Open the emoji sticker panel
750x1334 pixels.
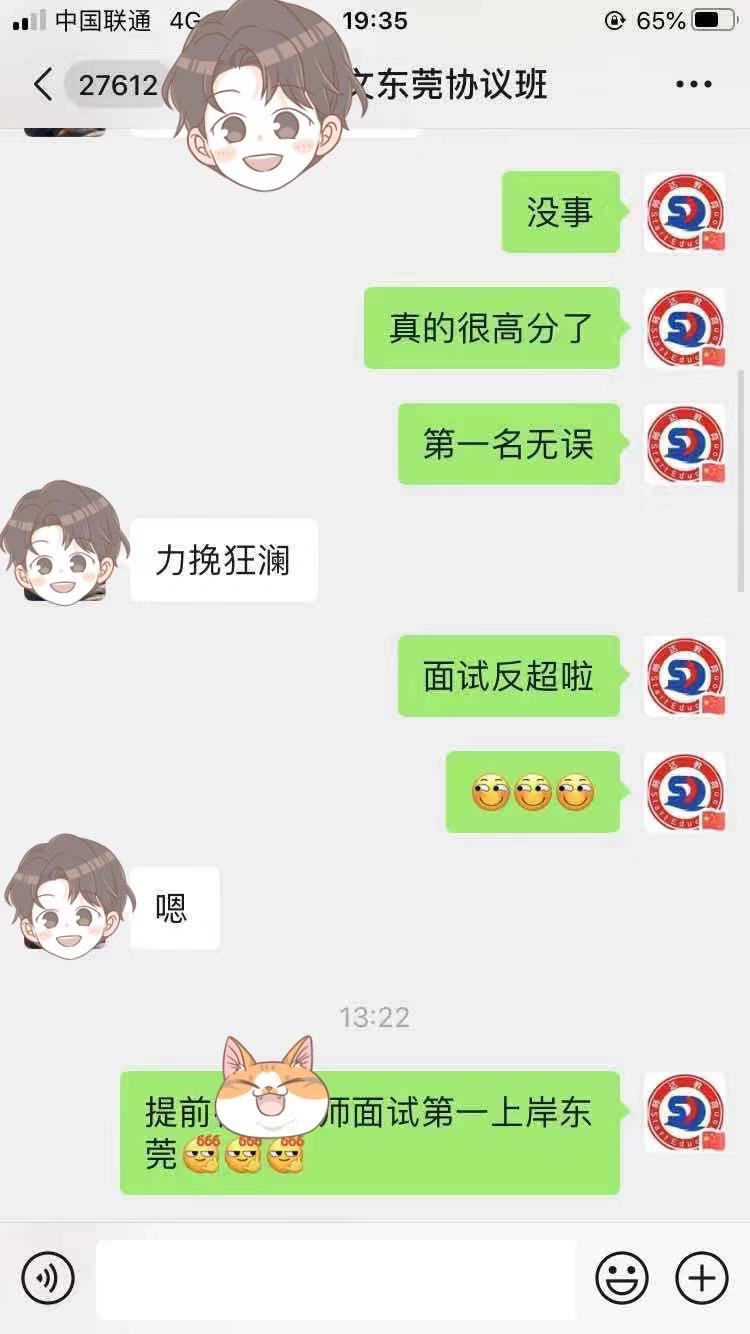pos(622,1278)
